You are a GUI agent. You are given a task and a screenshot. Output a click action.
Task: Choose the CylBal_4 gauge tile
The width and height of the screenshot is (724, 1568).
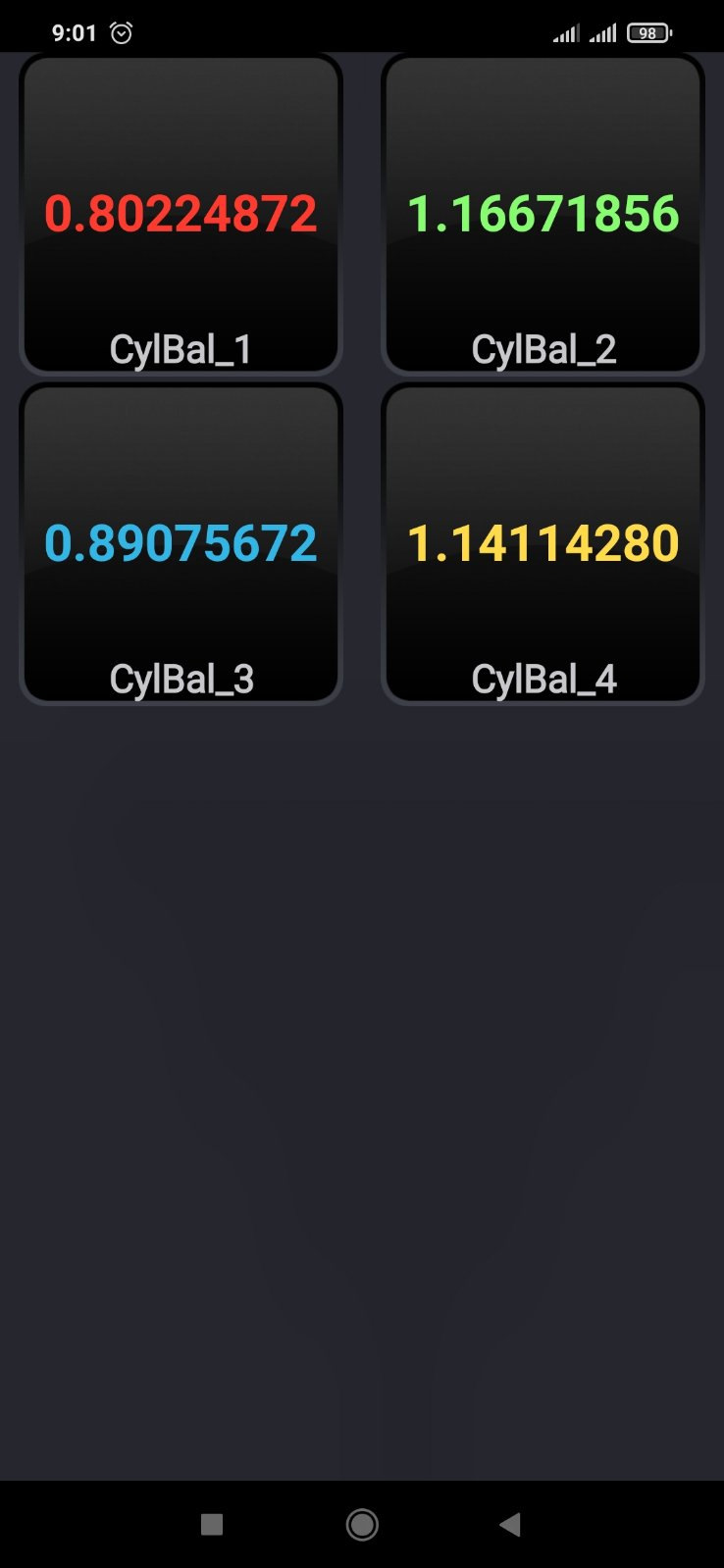click(543, 543)
